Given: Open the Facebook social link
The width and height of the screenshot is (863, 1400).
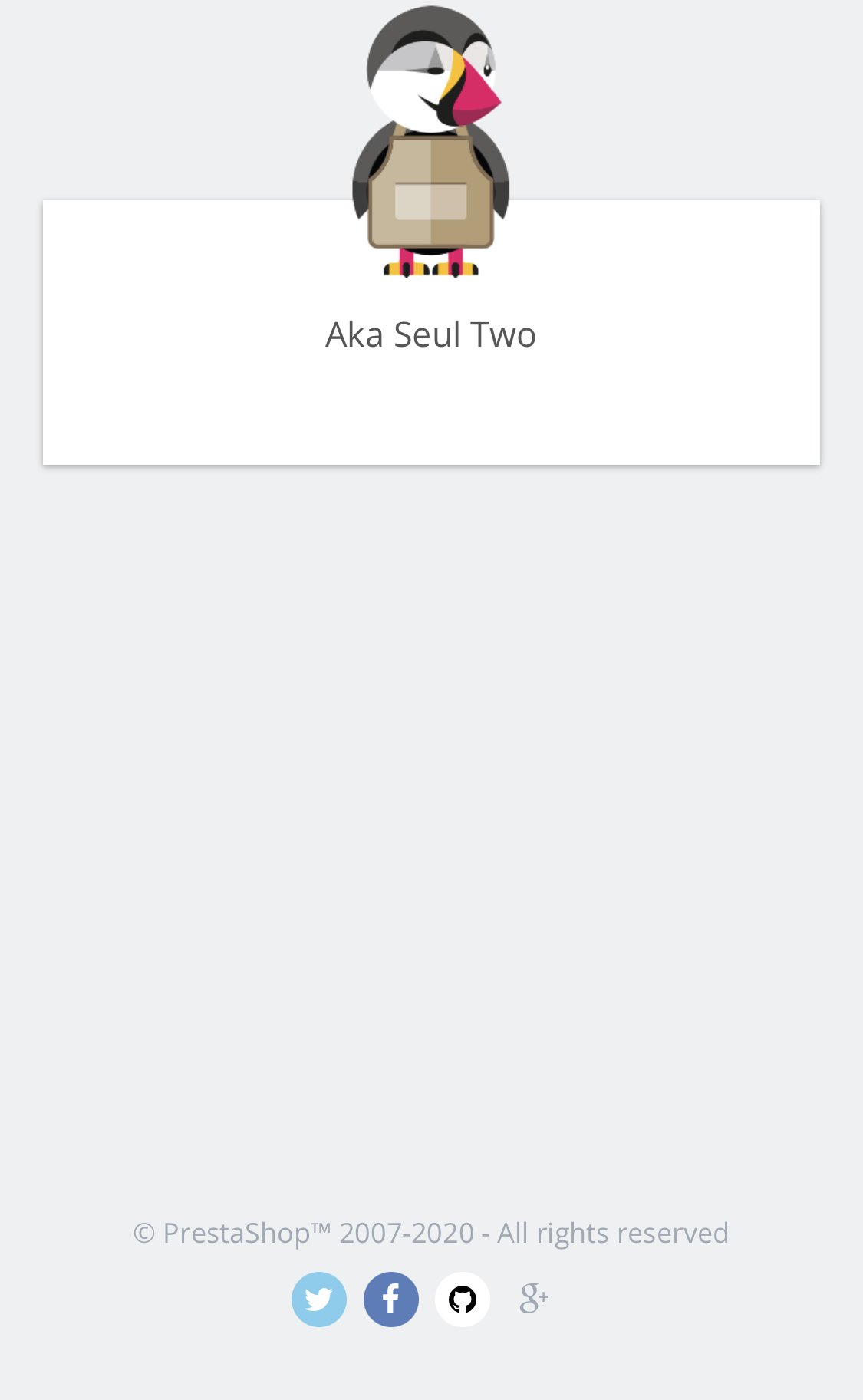Looking at the screenshot, I should 390,1299.
